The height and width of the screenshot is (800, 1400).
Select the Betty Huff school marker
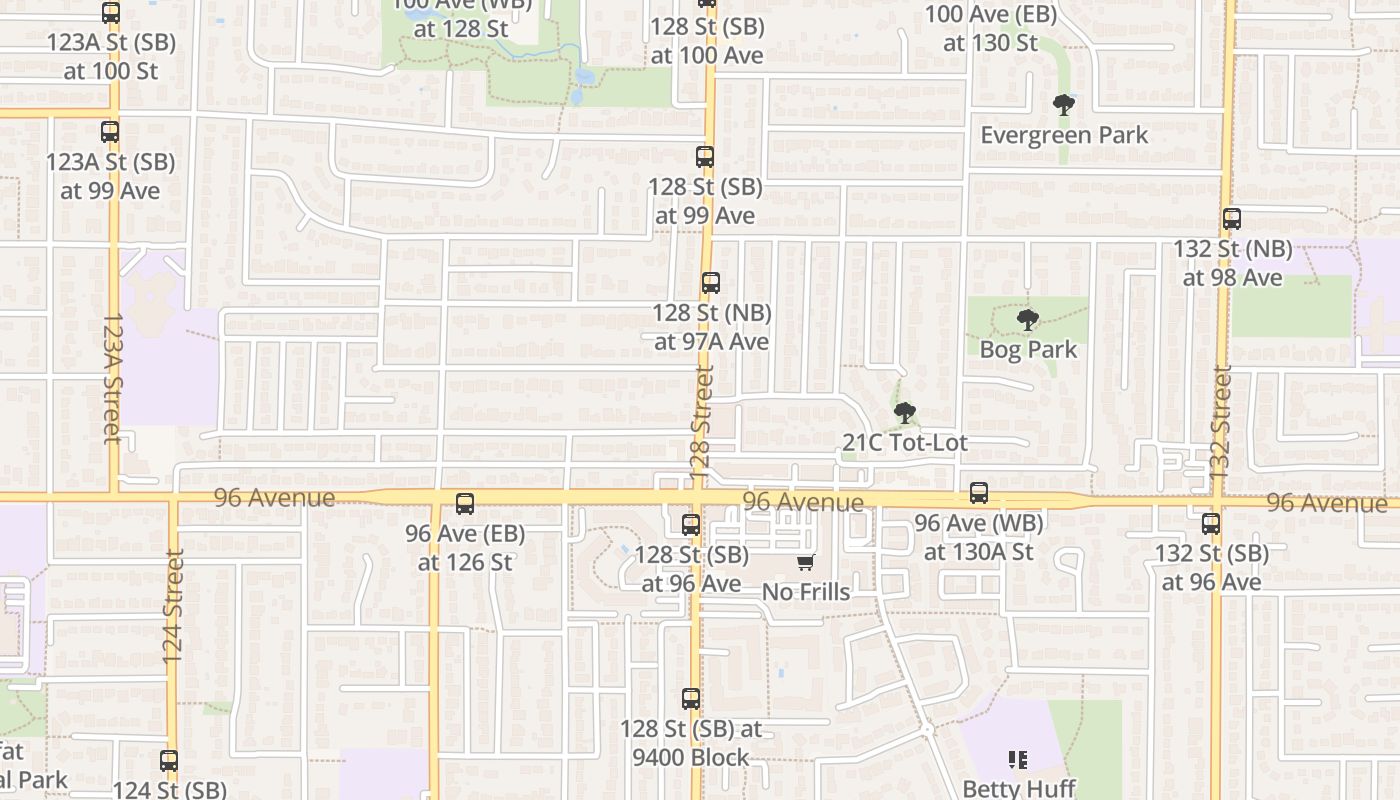click(x=1018, y=760)
